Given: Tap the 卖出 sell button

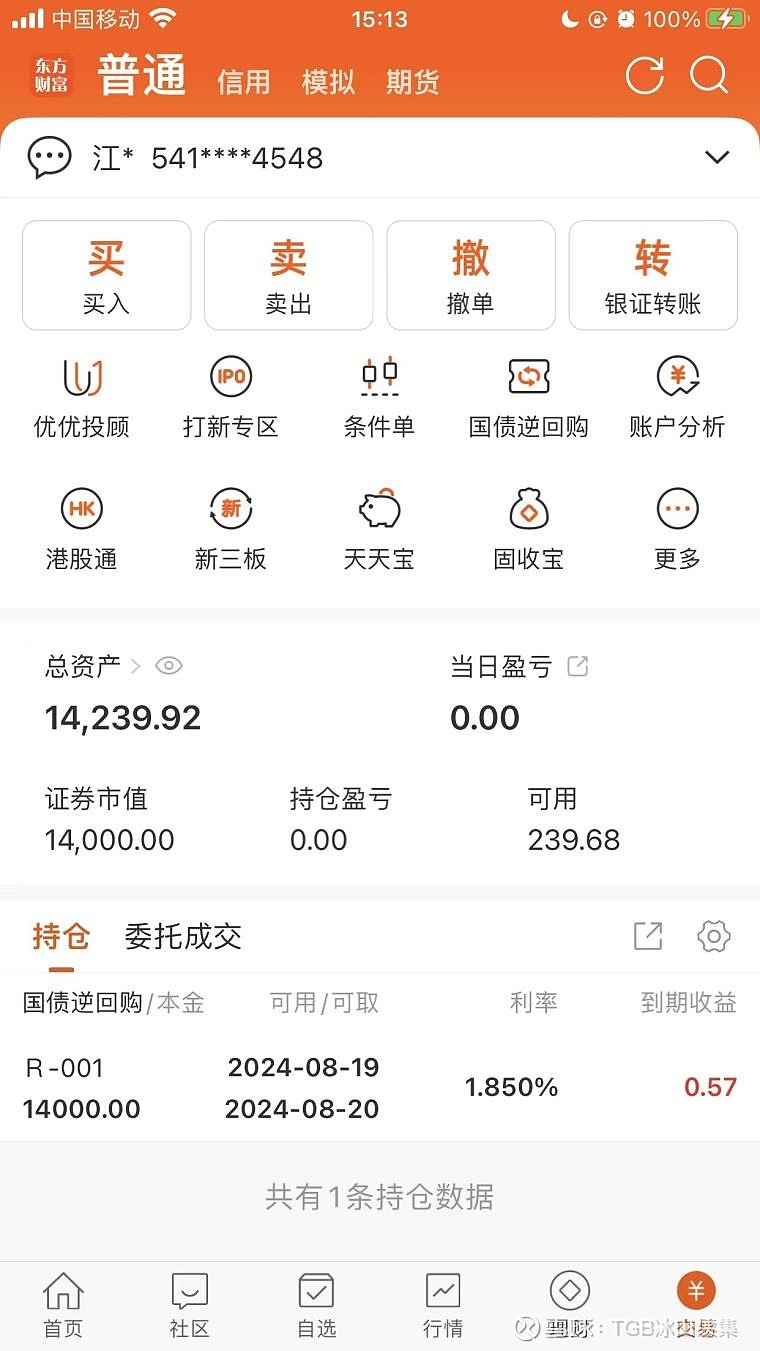Looking at the screenshot, I should tap(288, 275).
